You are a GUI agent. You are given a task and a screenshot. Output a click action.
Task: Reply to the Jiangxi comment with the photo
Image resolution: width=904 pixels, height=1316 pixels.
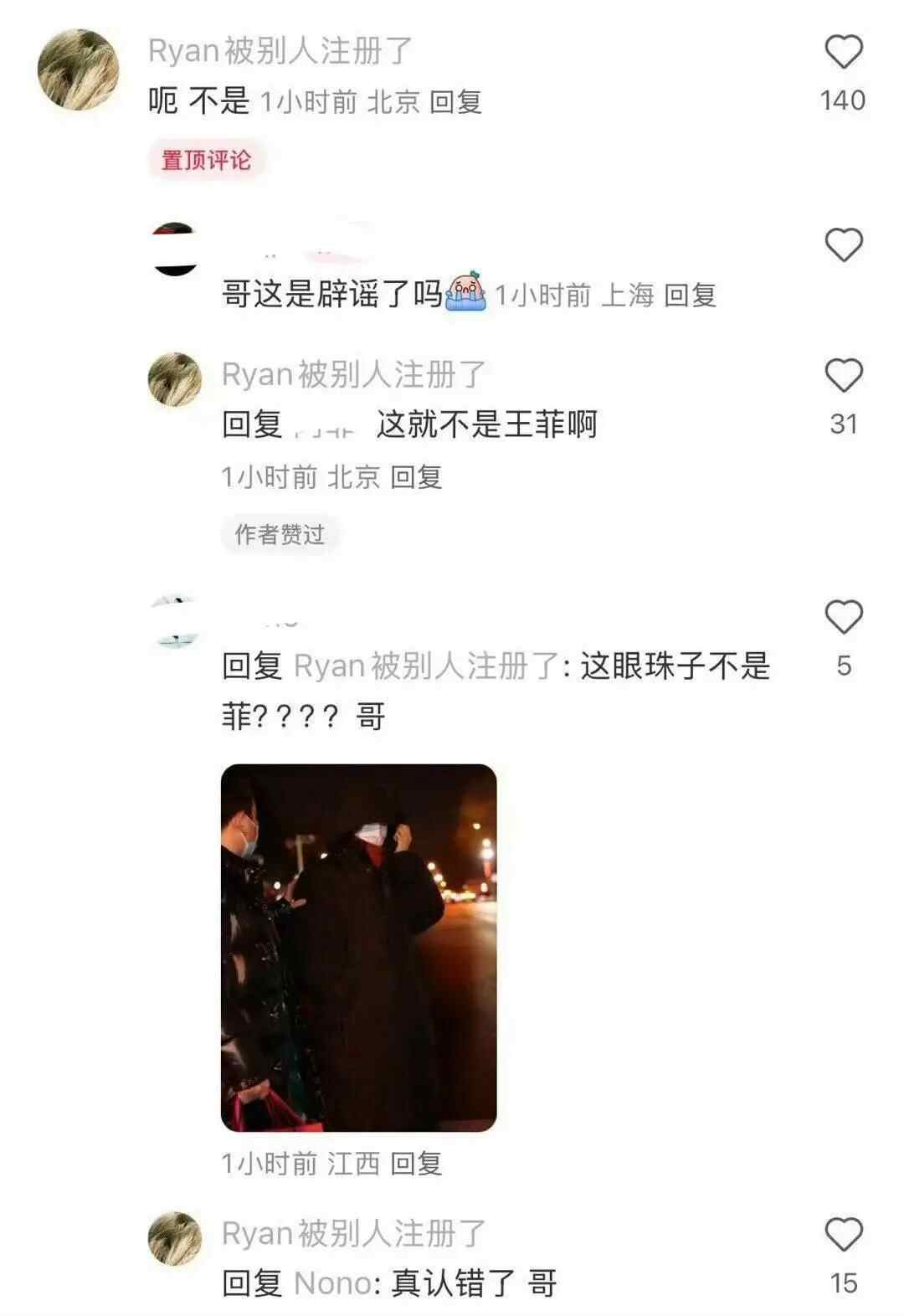tap(416, 1163)
